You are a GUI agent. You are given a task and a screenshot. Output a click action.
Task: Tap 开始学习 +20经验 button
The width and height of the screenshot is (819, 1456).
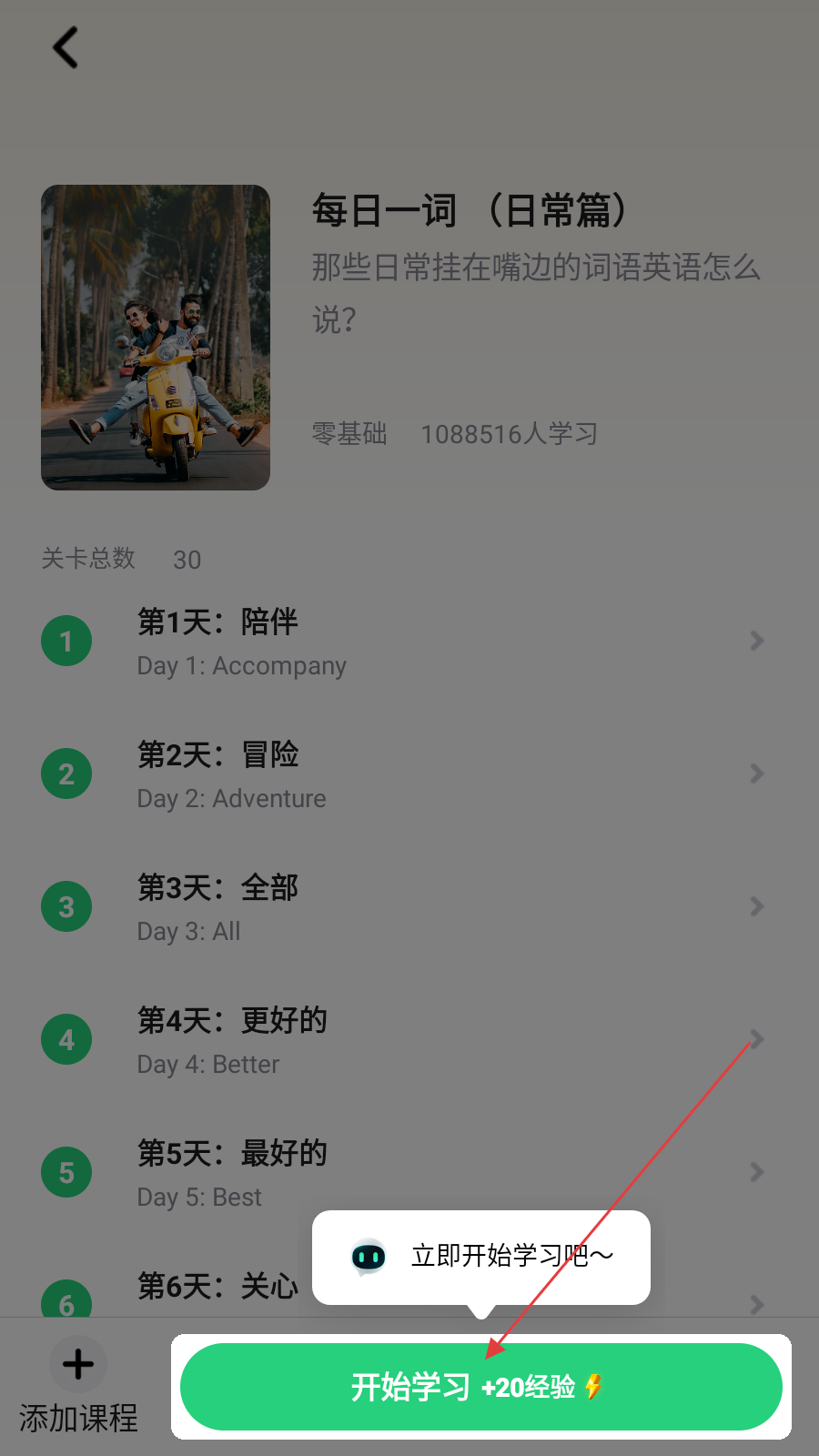pos(480,1386)
